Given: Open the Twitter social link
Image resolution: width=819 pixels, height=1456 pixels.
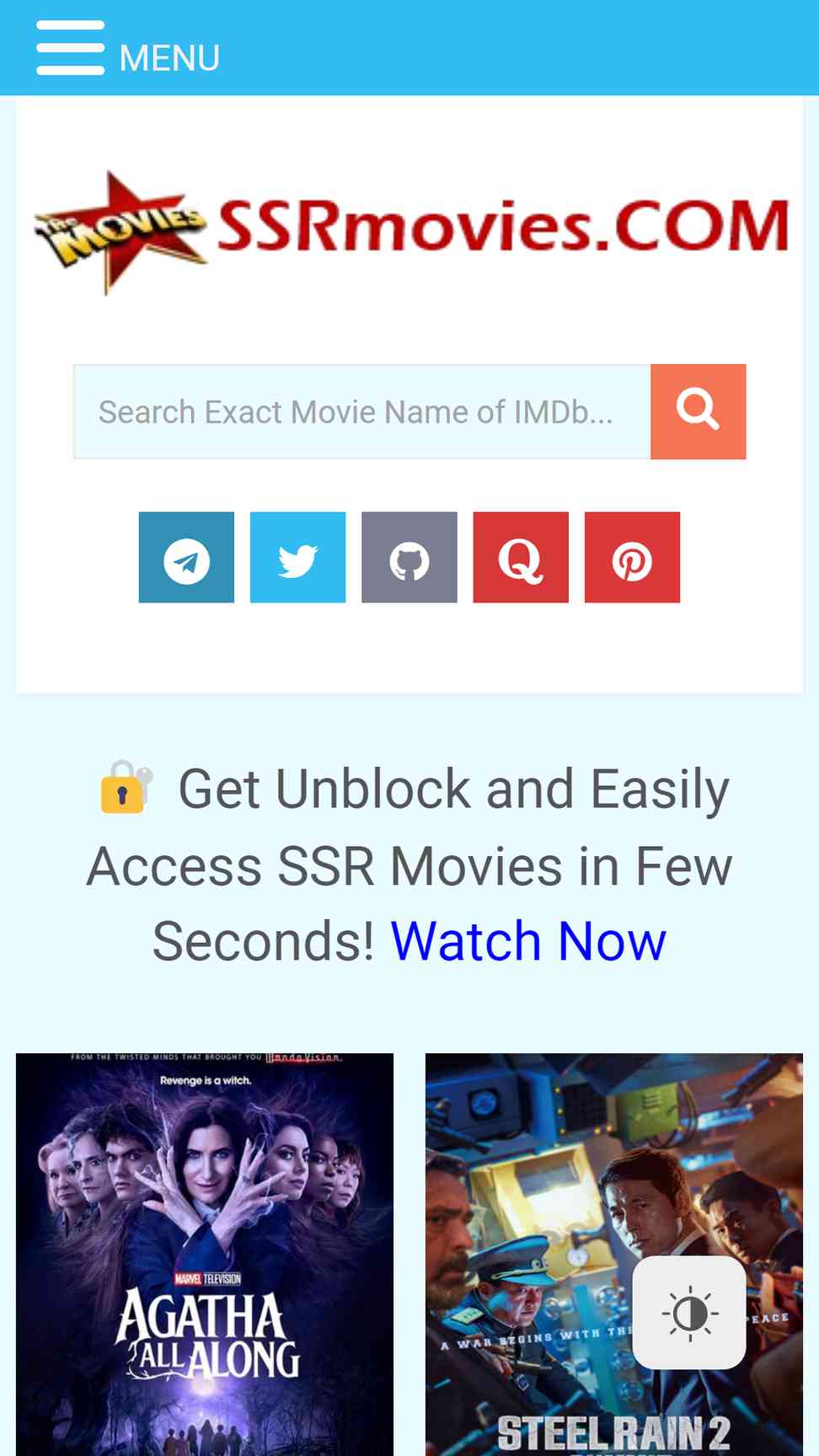Looking at the screenshot, I should click(x=297, y=557).
